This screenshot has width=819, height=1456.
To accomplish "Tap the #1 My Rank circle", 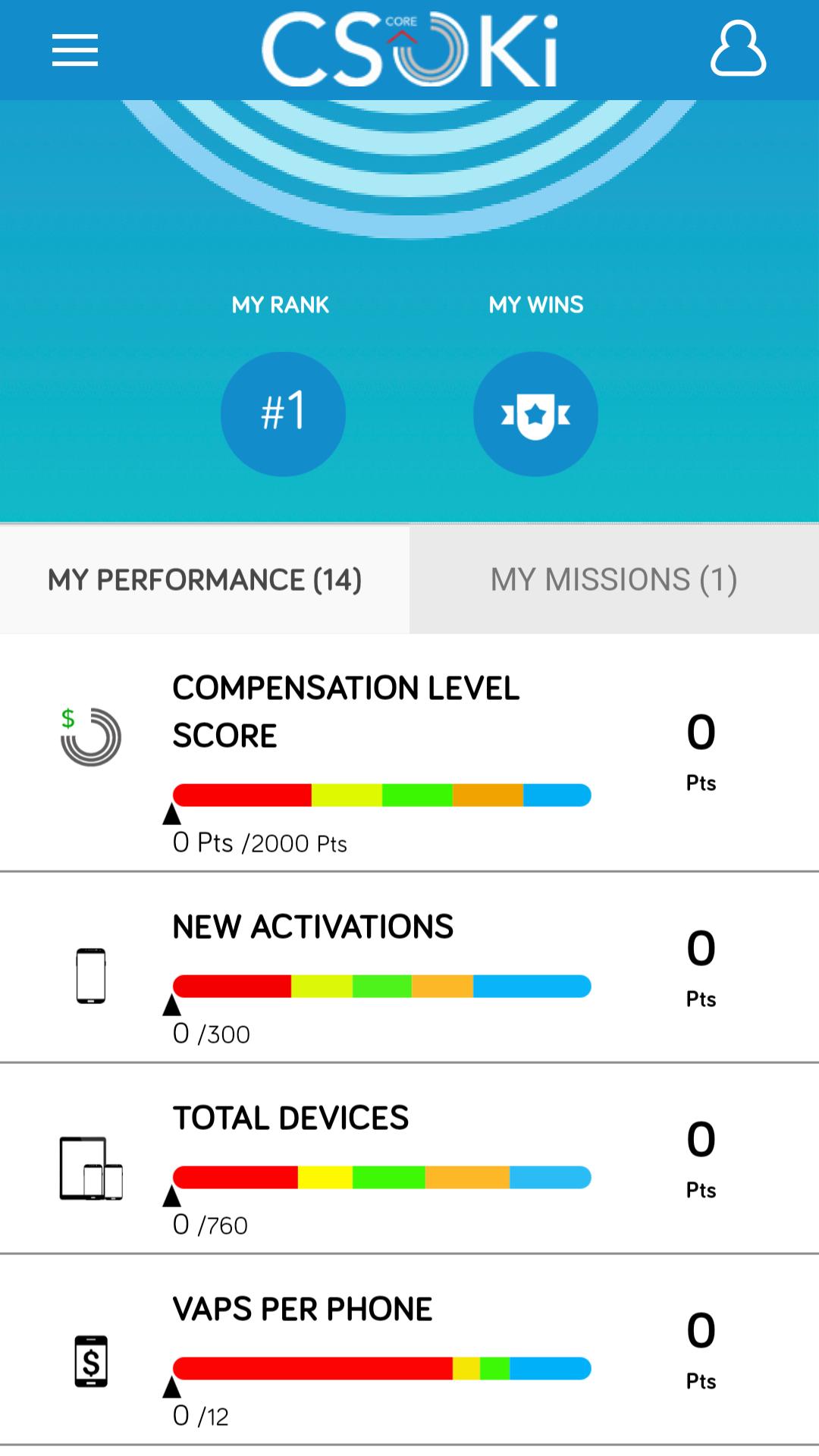I will pyautogui.click(x=283, y=413).
